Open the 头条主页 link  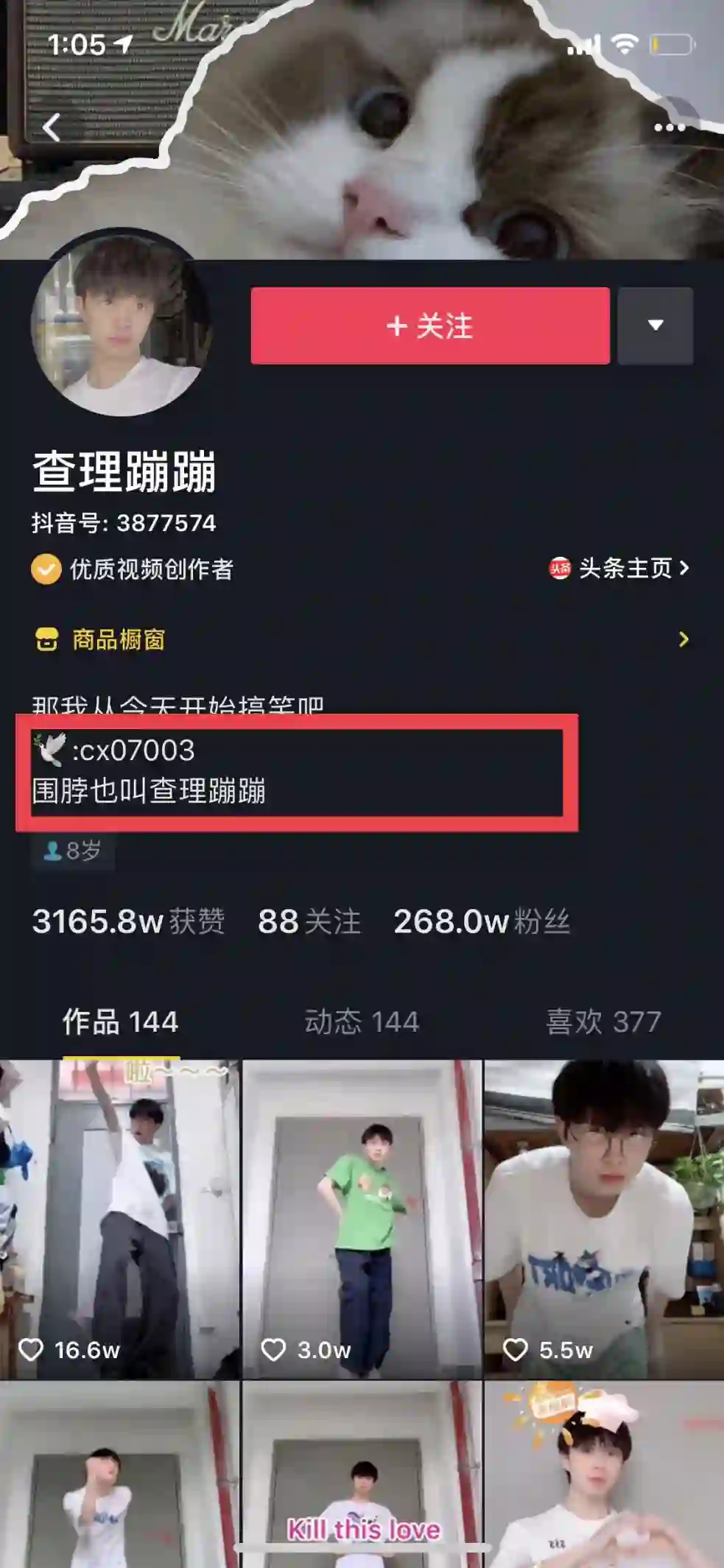point(620,568)
